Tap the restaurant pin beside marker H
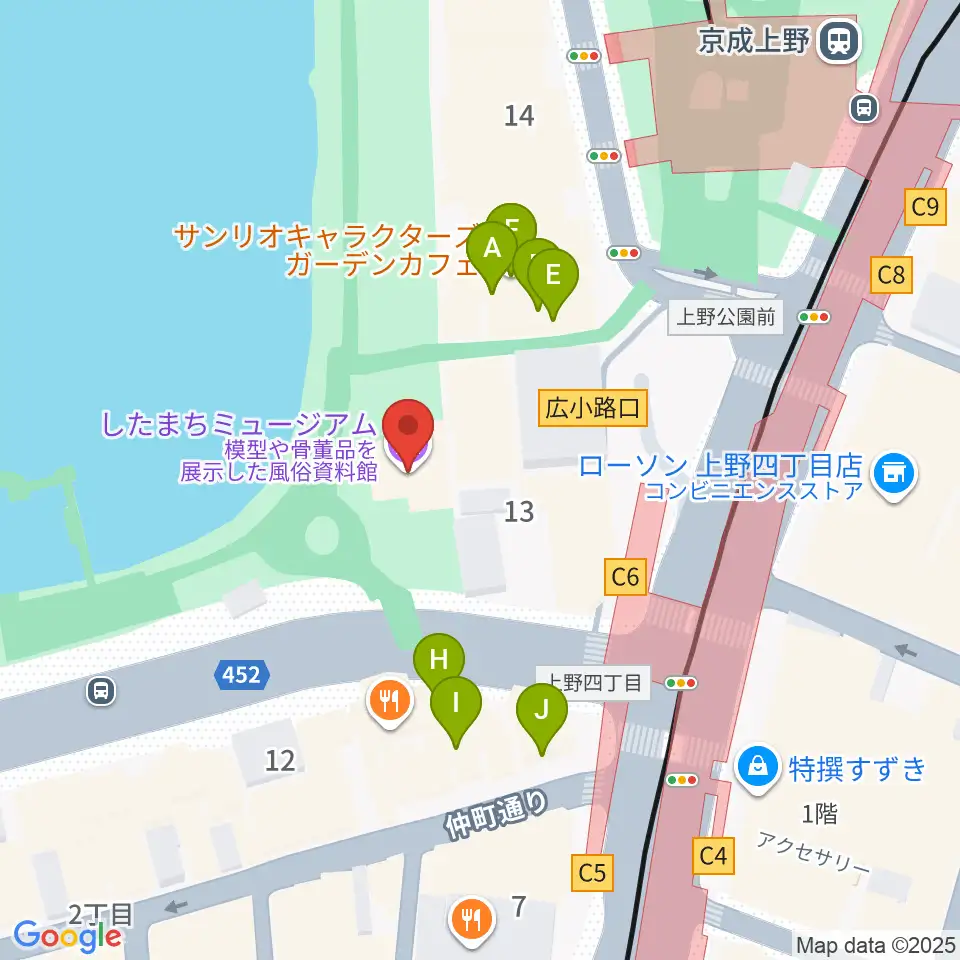The height and width of the screenshot is (960, 960). click(390, 703)
